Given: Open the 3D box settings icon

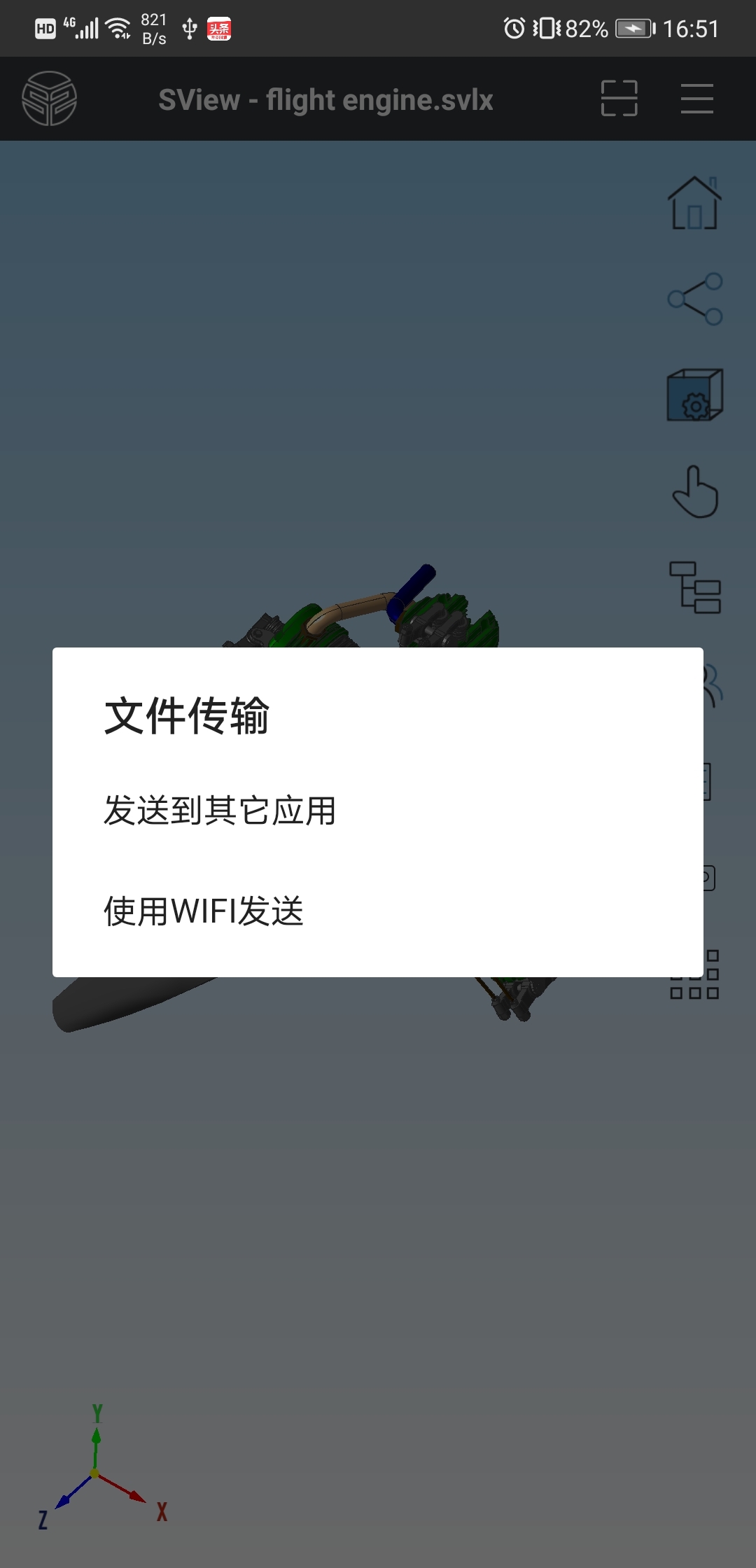Looking at the screenshot, I should pos(694,395).
